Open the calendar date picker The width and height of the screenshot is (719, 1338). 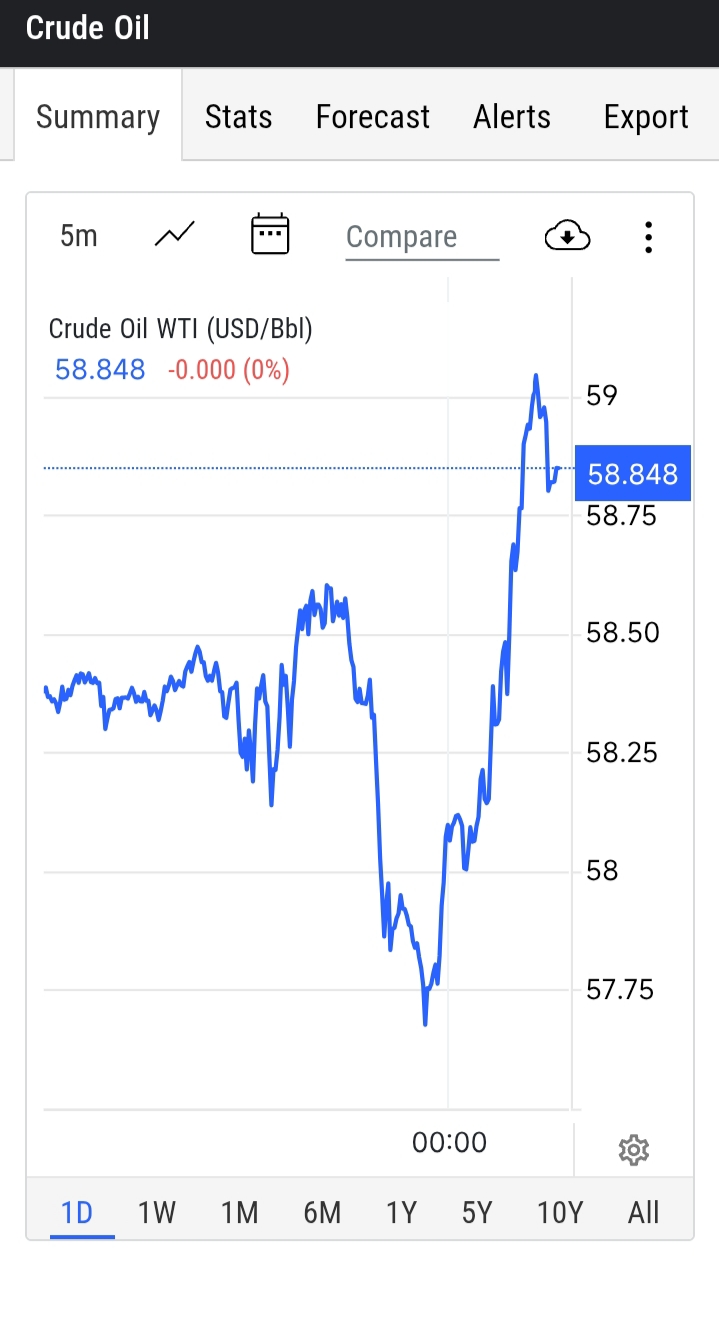point(269,235)
